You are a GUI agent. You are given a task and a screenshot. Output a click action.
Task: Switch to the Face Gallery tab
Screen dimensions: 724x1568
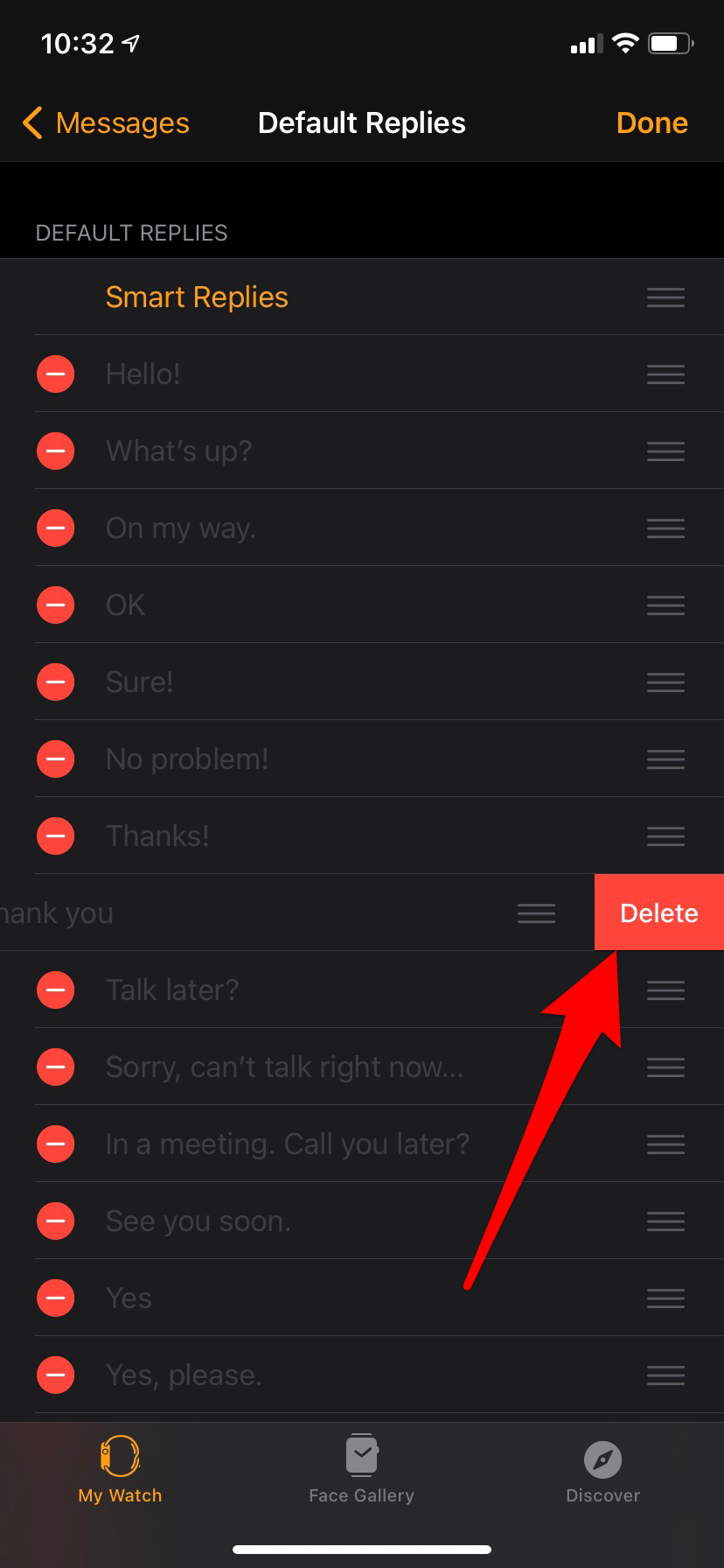[361, 1470]
